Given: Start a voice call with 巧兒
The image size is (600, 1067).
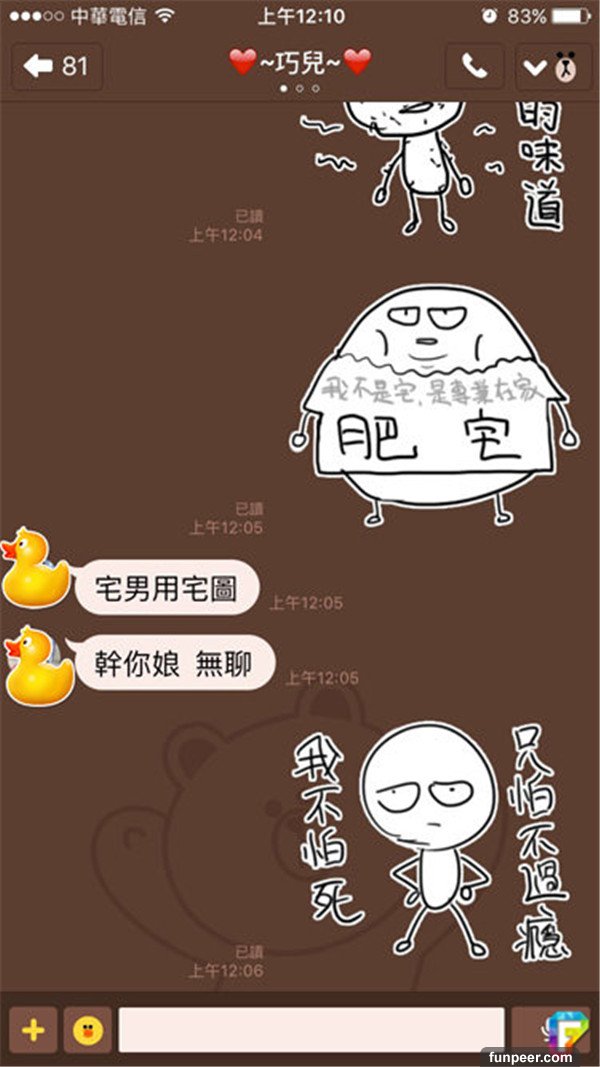Looking at the screenshot, I should pyautogui.click(x=474, y=67).
